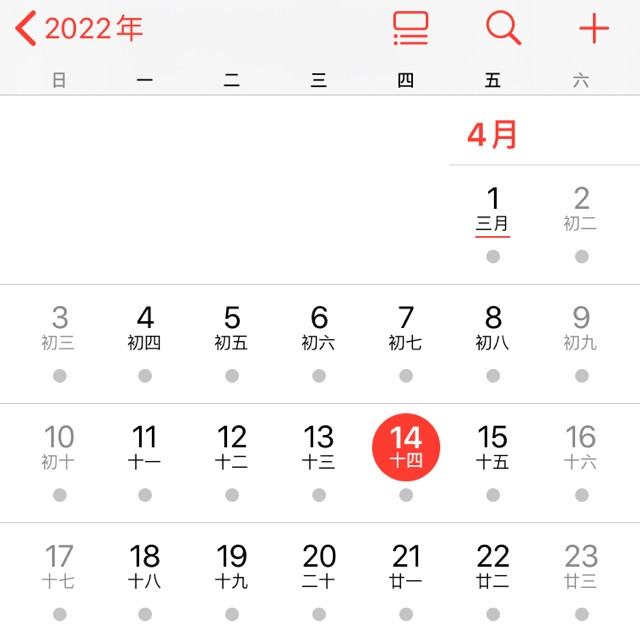Screen dimensions: 640x640
Task: Select April 20 (二十)
Action: (318, 567)
